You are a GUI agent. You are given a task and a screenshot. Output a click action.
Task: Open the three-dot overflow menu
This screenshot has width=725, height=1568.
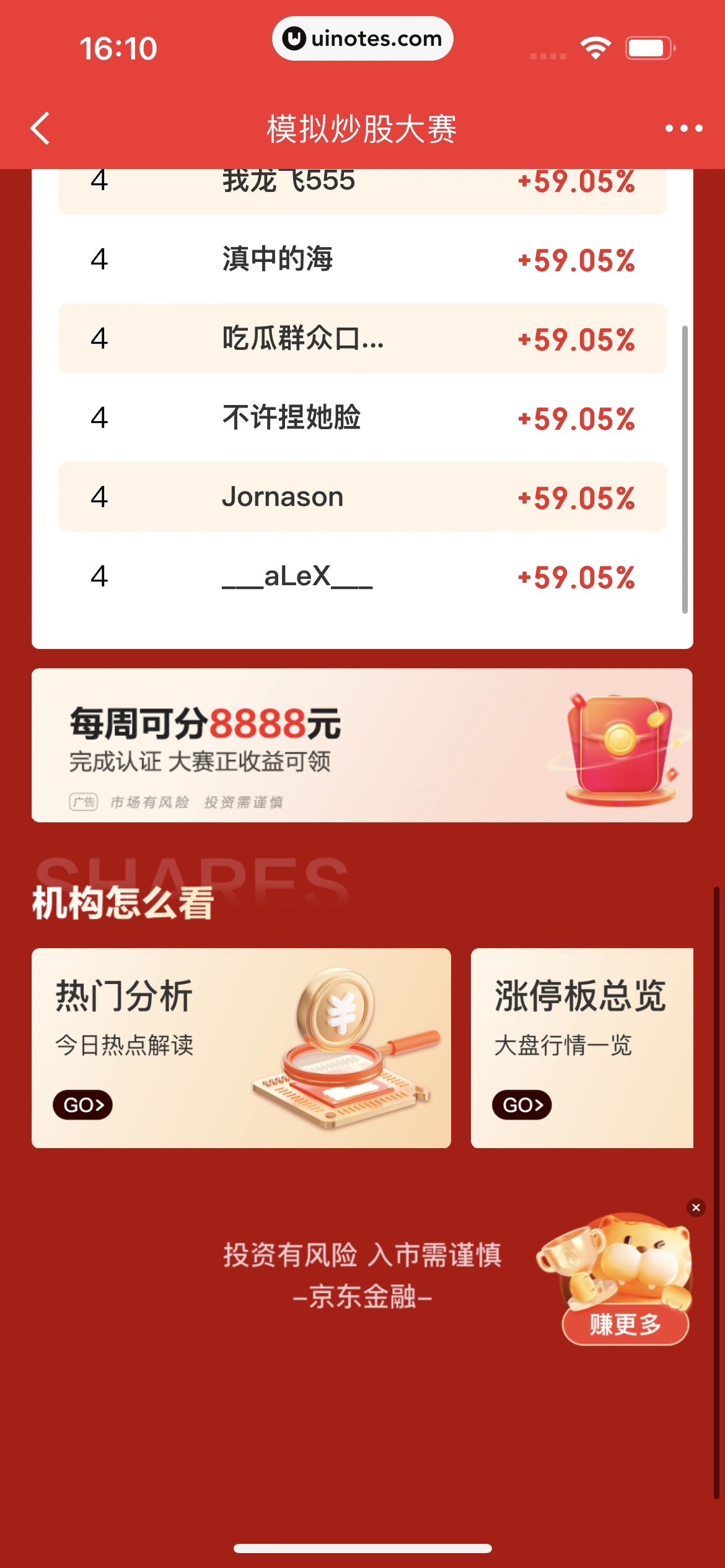click(683, 129)
